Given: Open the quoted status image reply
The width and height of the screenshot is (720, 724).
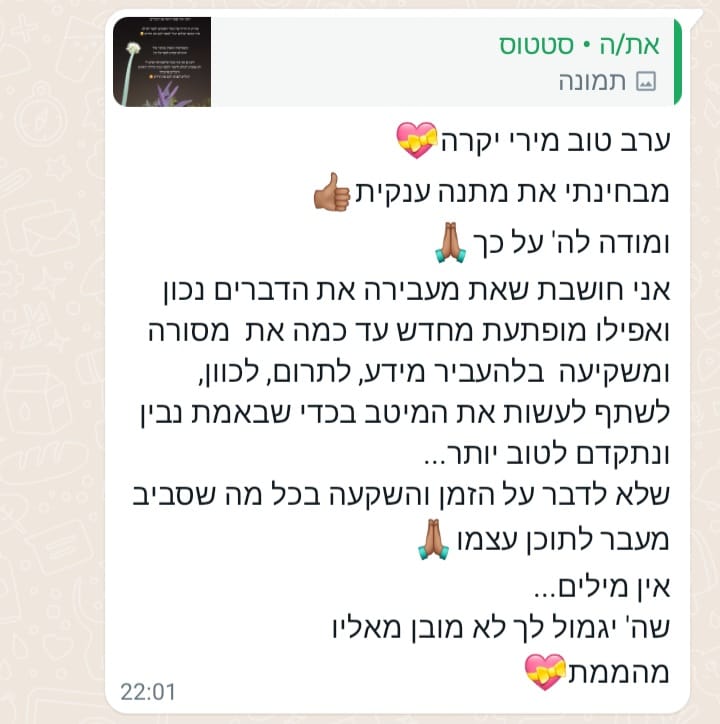Looking at the screenshot, I should point(400,62).
